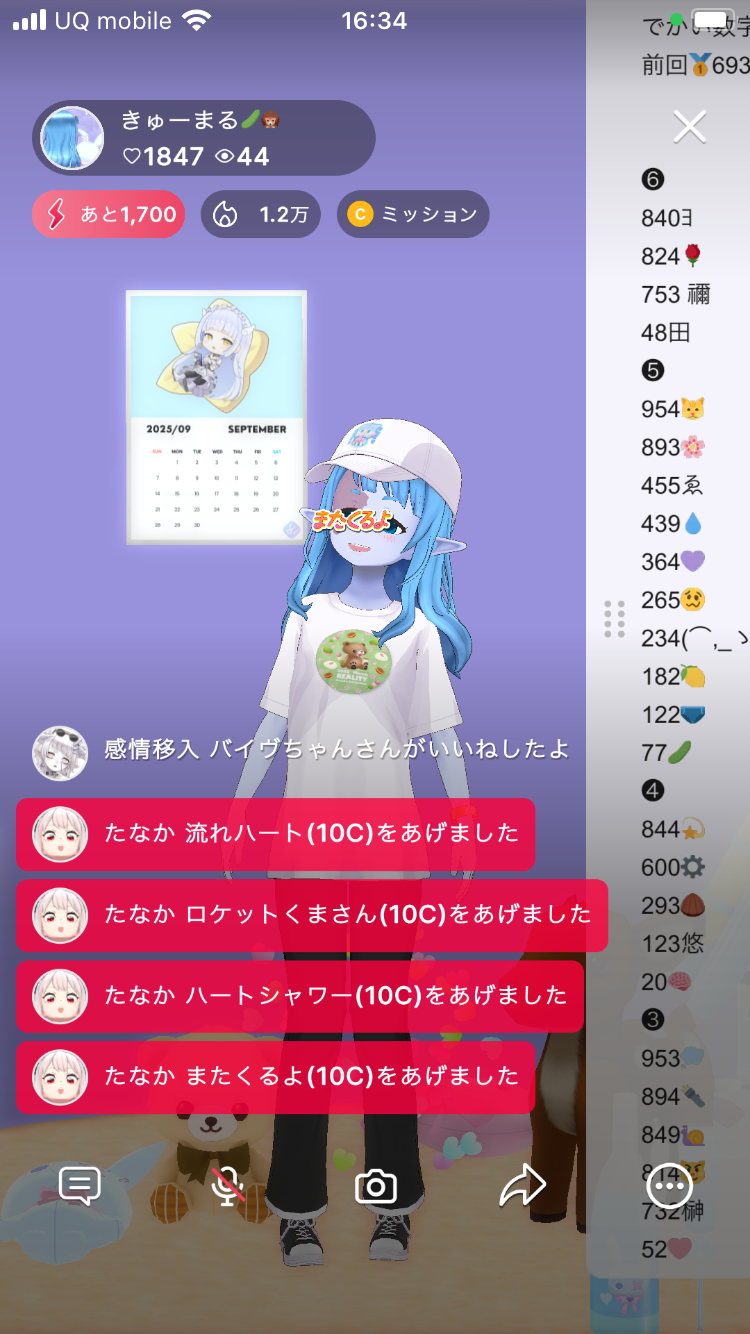The width and height of the screenshot is (750, 1334).
Task: Tap たなか's ハートシャワー gift message
Action: (x=299, y=995)
